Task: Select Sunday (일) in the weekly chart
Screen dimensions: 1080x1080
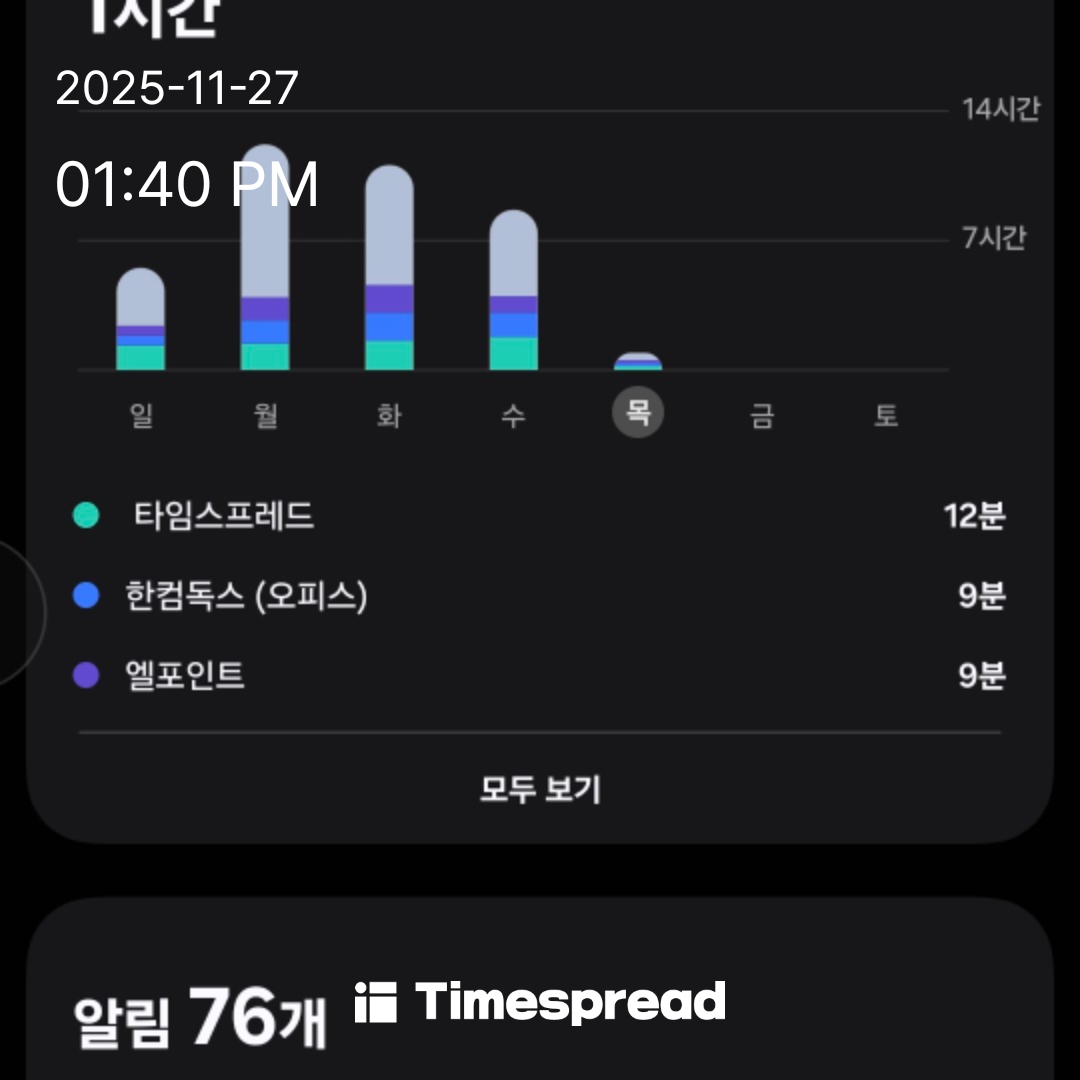Action: click(x=141, y=414)
